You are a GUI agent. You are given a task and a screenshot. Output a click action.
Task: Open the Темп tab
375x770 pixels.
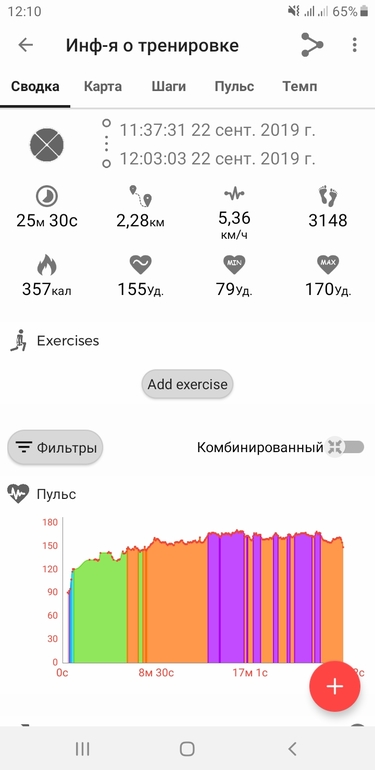pyautogui.click(x=300, y=87)
